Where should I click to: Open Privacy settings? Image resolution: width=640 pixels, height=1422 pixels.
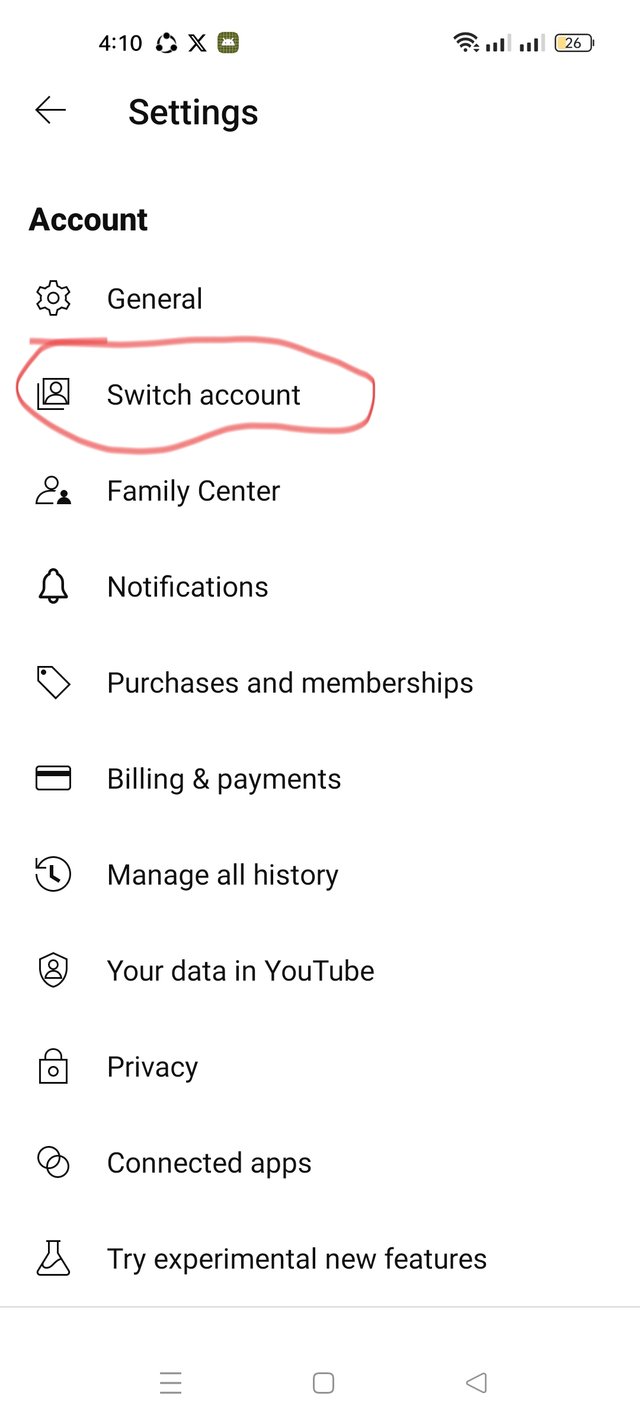[x=152, y=1067]
